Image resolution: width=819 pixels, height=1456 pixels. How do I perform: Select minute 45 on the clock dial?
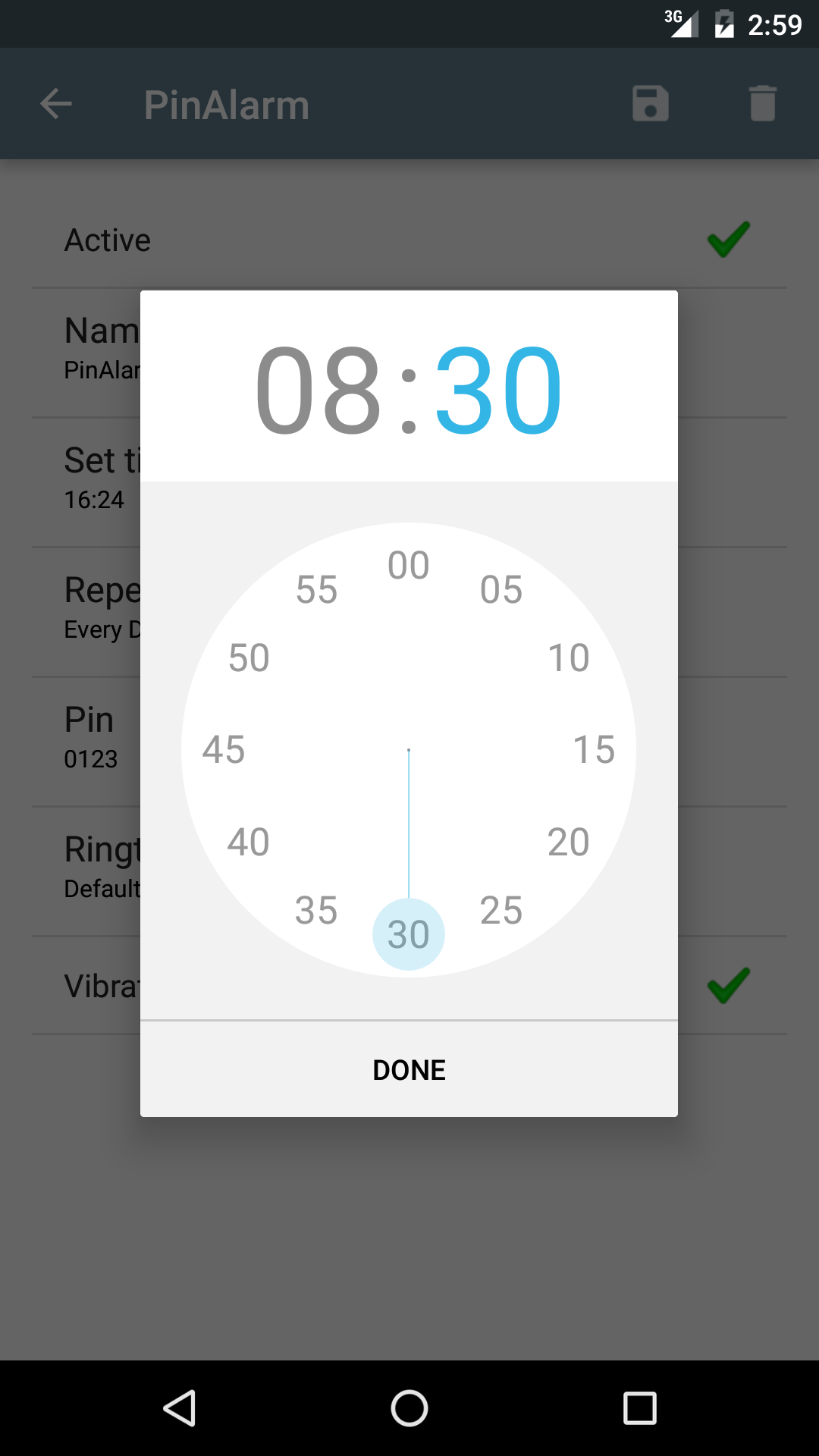click(x=224, y=750)
